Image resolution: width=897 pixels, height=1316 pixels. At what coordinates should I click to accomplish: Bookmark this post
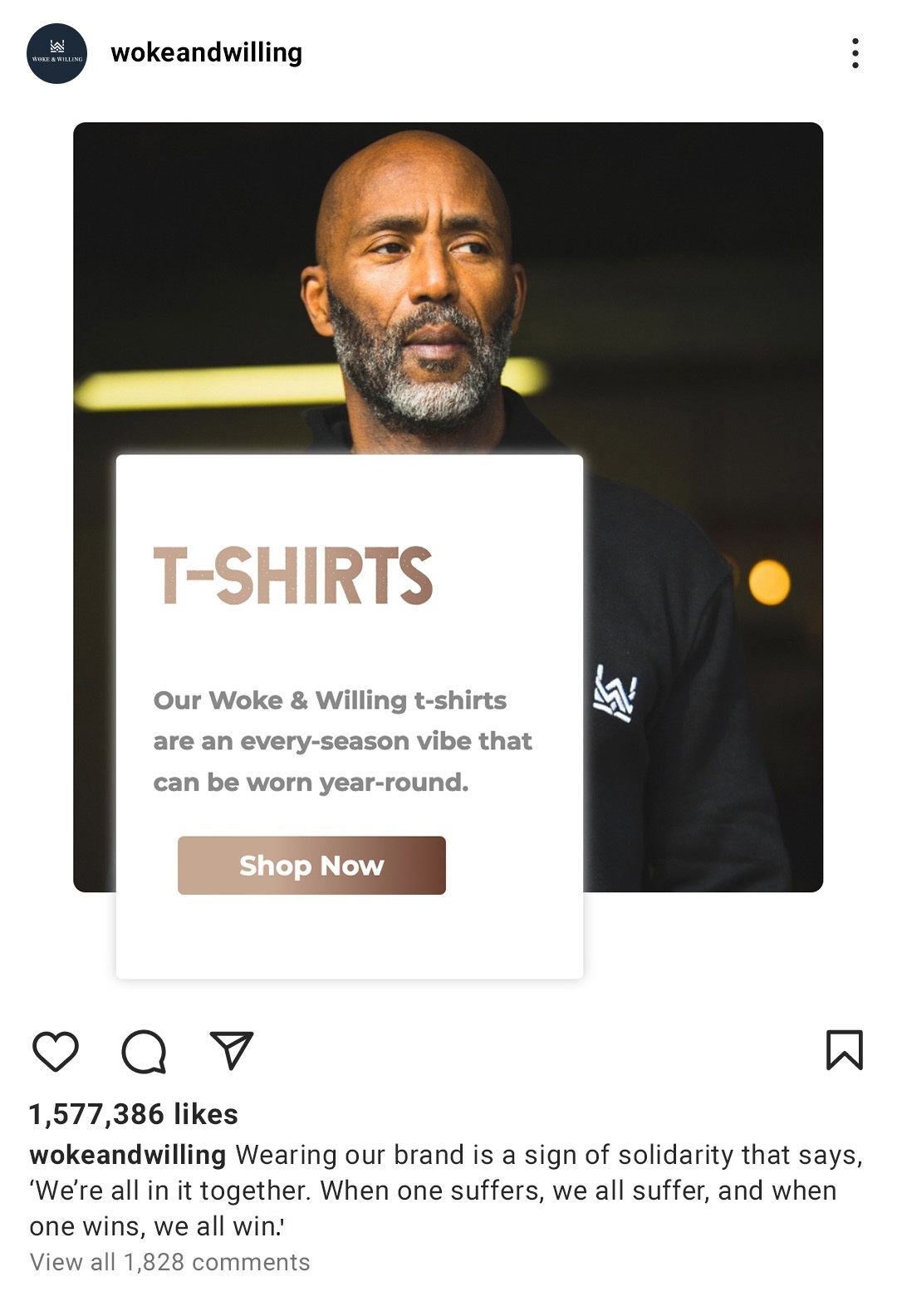click(844, 1050)
